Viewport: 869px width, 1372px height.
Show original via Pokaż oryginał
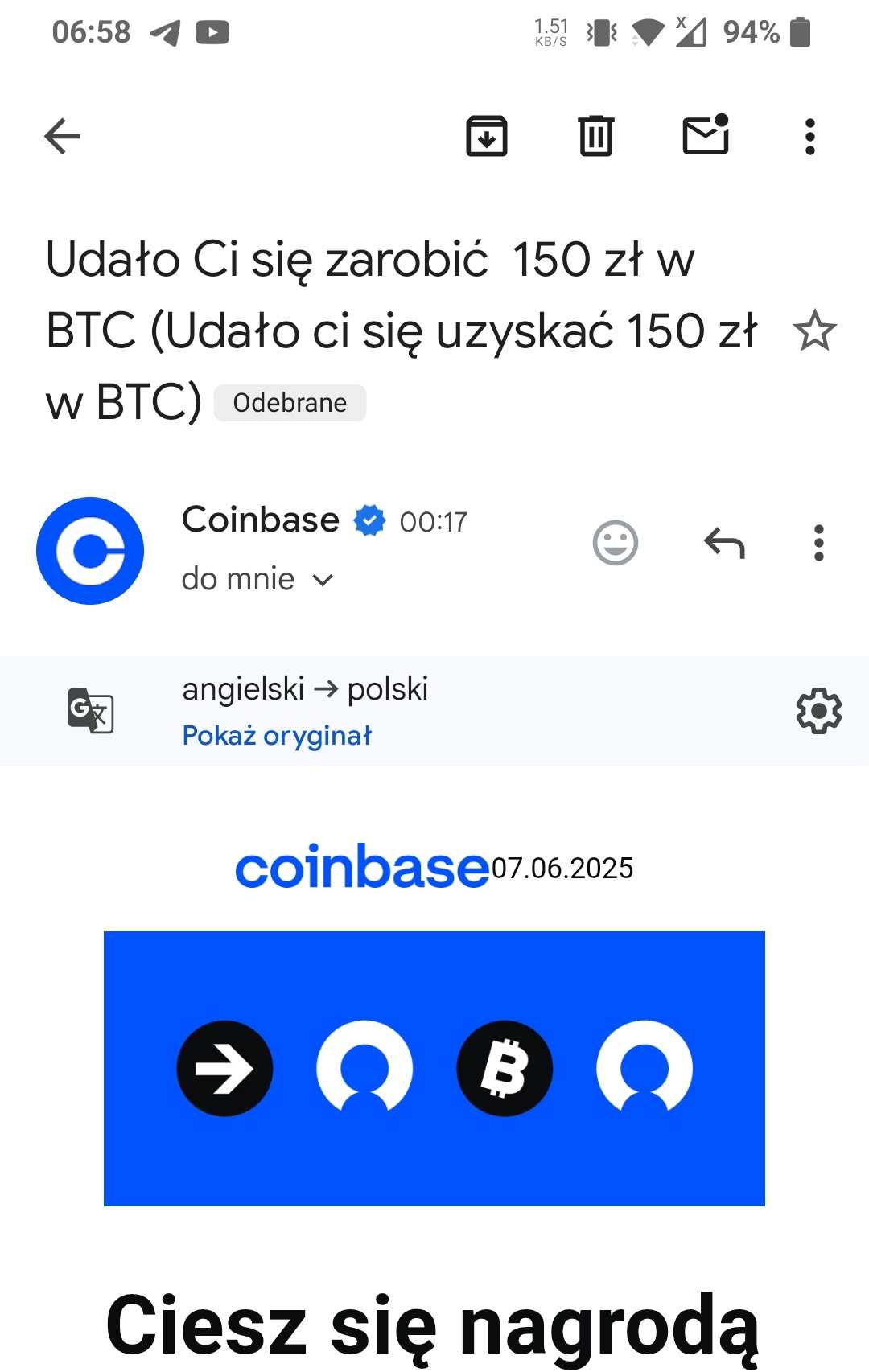(x=277, y=735)
